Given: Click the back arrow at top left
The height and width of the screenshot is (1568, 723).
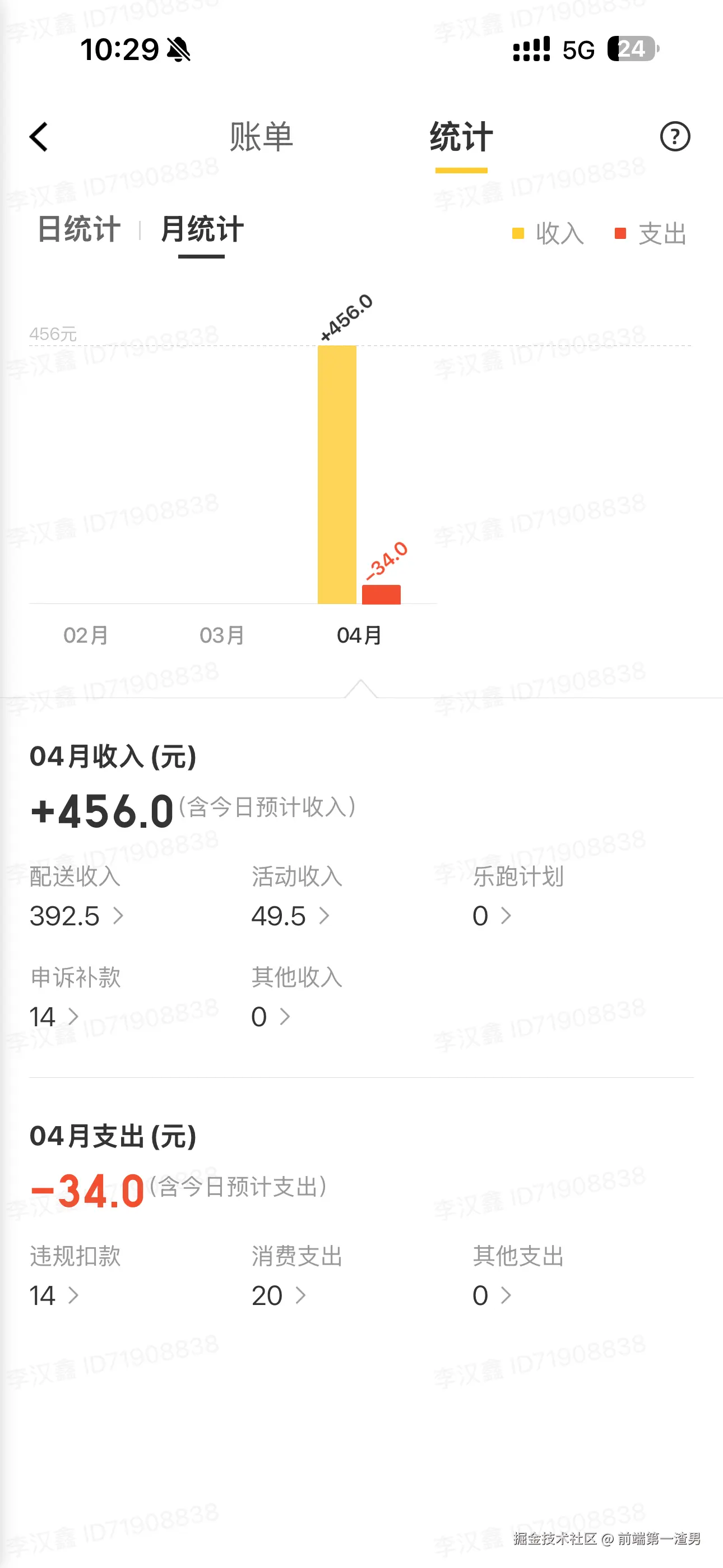Looking at the screenshot, I should [x=39, y=136].
